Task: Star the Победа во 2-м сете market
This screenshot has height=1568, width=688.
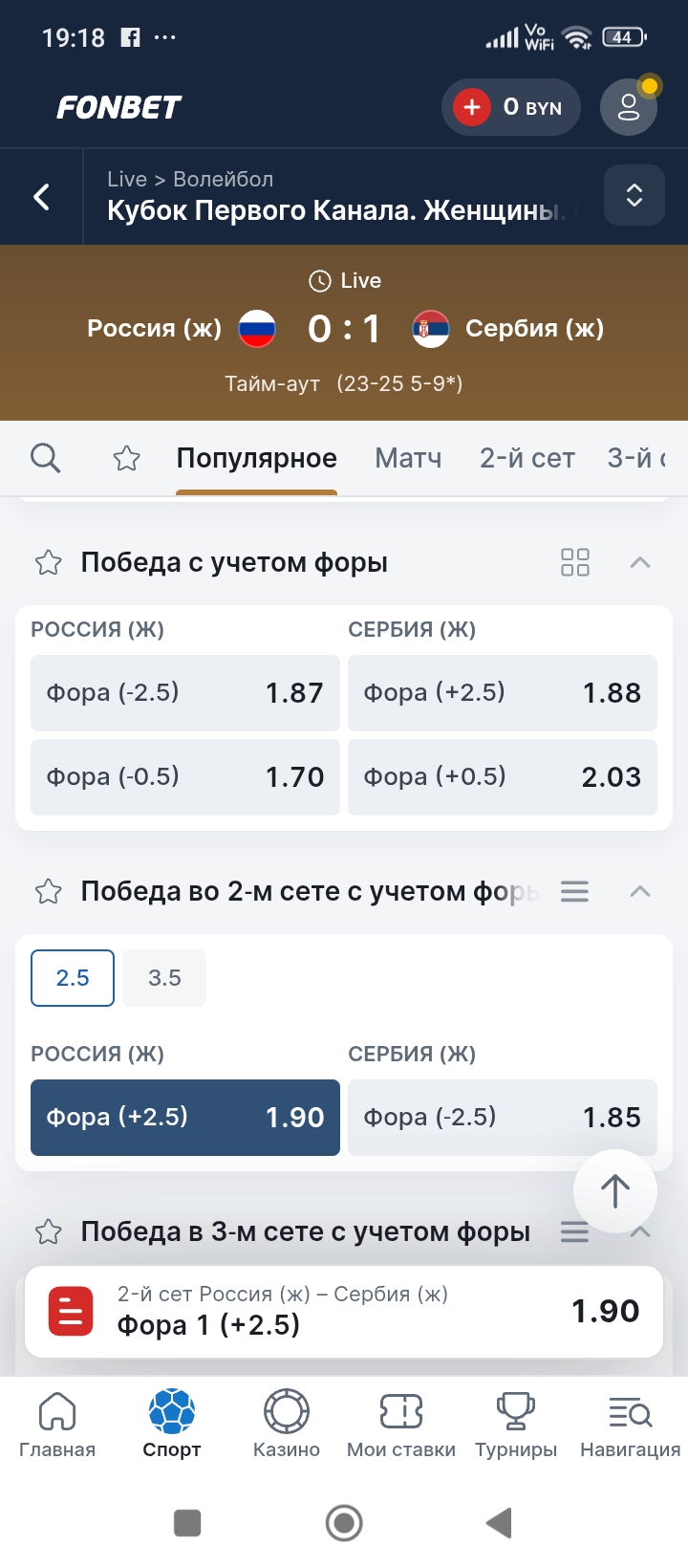Action: point(47,891)
